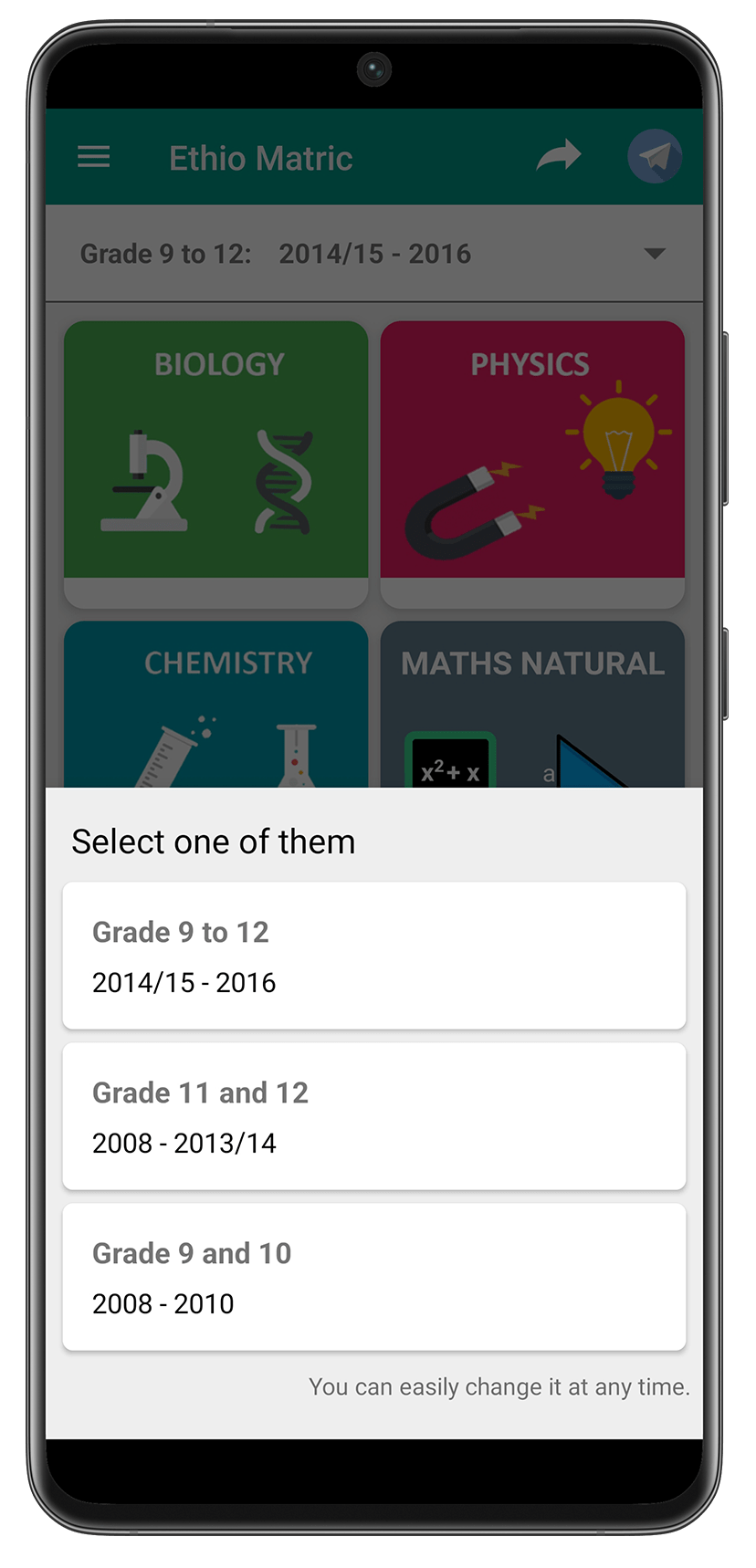Viewport: 756px width, 1568px height.
Task: Expand the grade and year dropdown
Action: [x=654, y=254]
